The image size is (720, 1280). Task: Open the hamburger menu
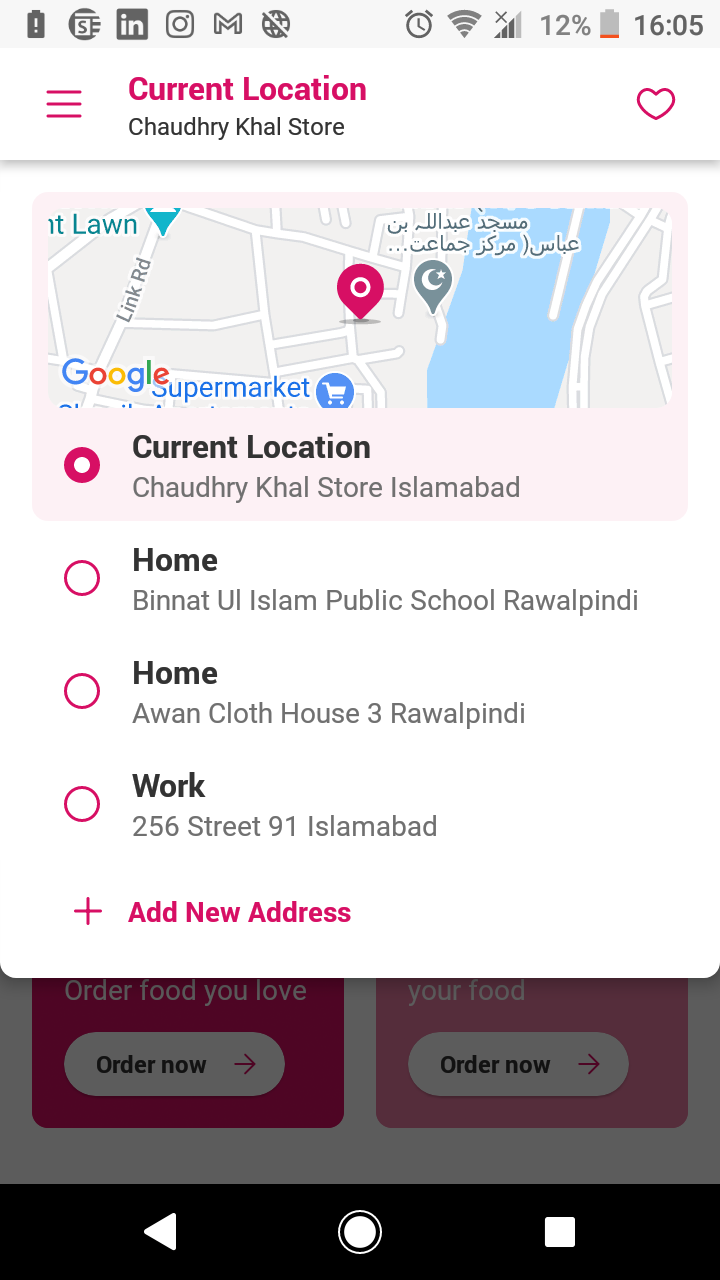[64, 104]
